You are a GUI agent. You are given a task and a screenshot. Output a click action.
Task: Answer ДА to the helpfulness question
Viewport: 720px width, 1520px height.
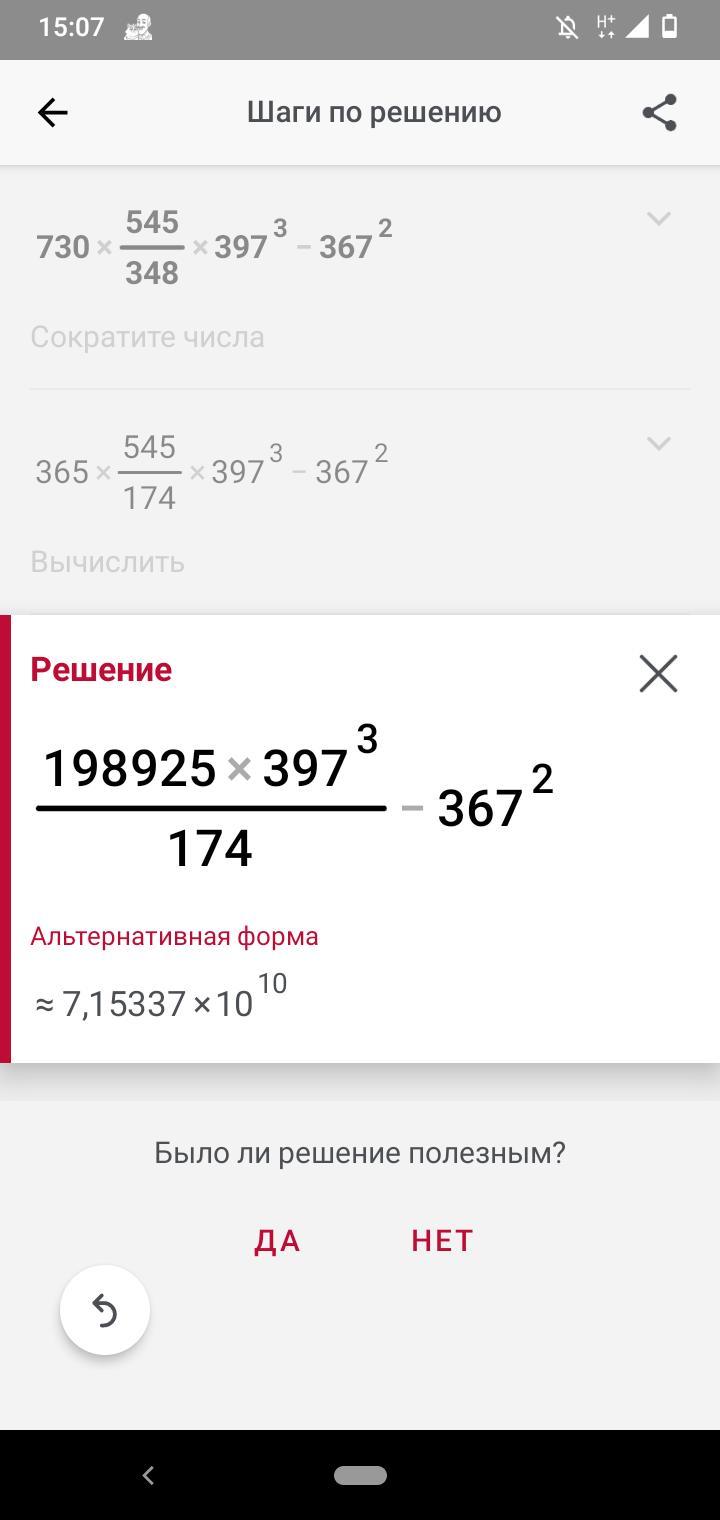277,1241
